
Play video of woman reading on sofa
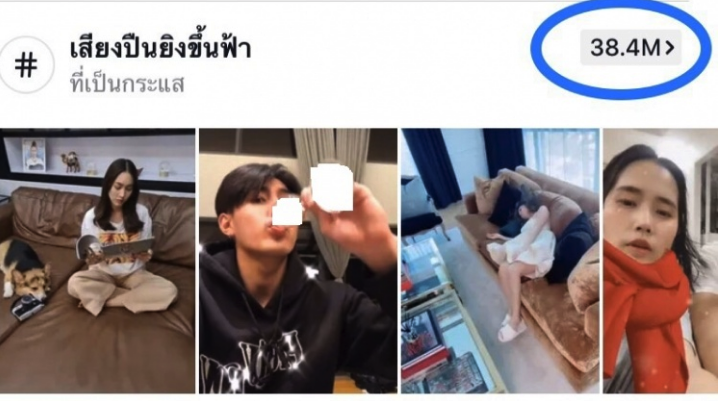coord(97,260)
